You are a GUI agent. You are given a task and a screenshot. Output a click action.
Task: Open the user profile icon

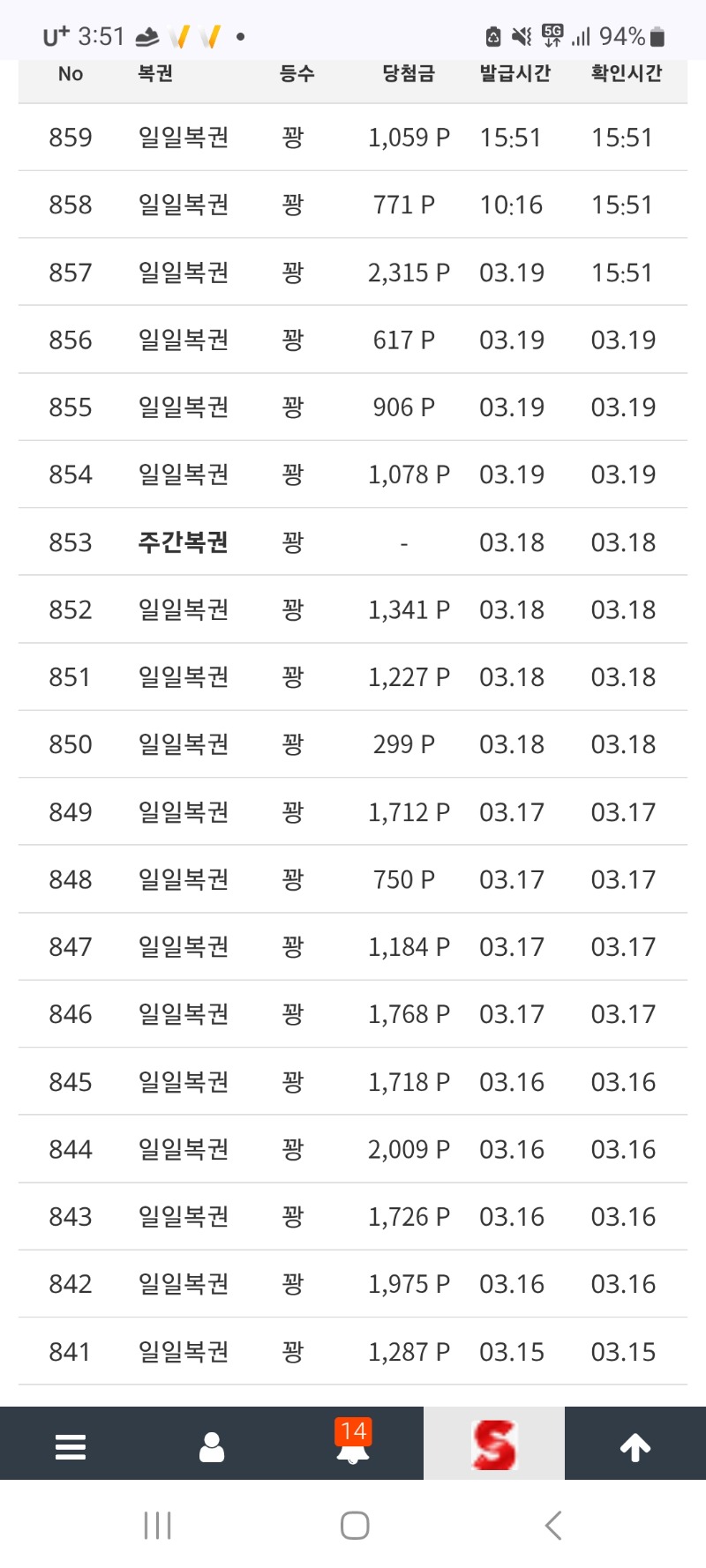[212, 1447]
